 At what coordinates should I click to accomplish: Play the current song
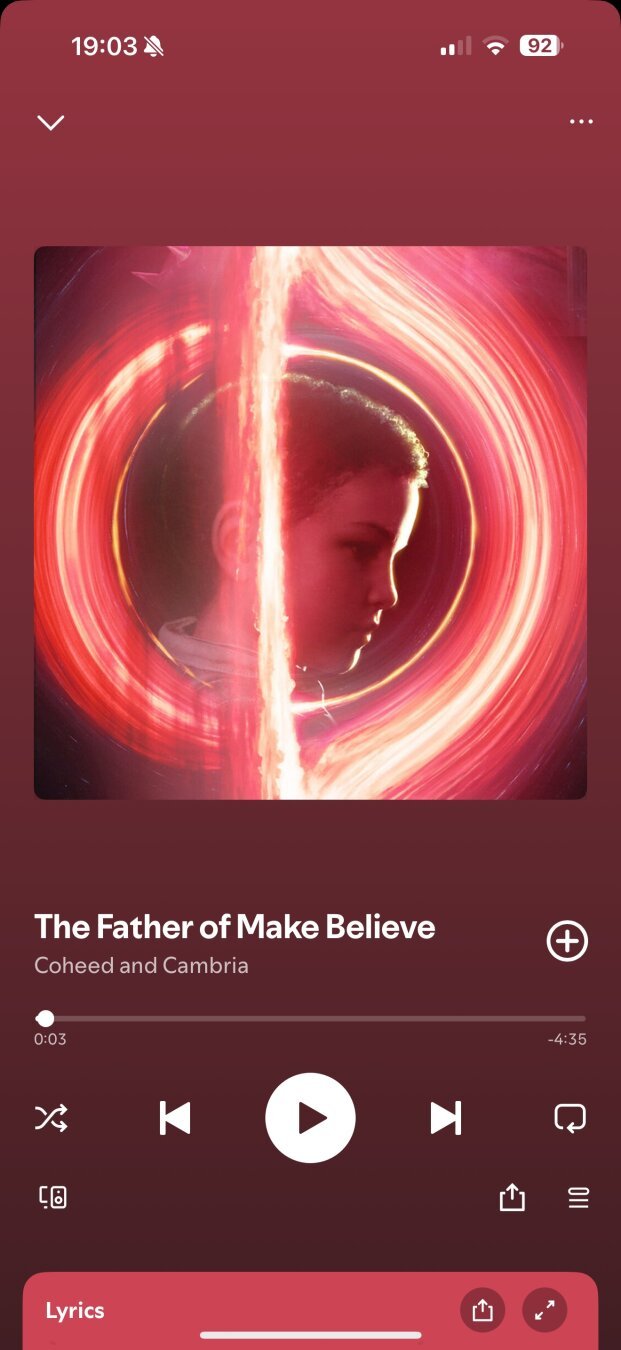[310, 1118]
